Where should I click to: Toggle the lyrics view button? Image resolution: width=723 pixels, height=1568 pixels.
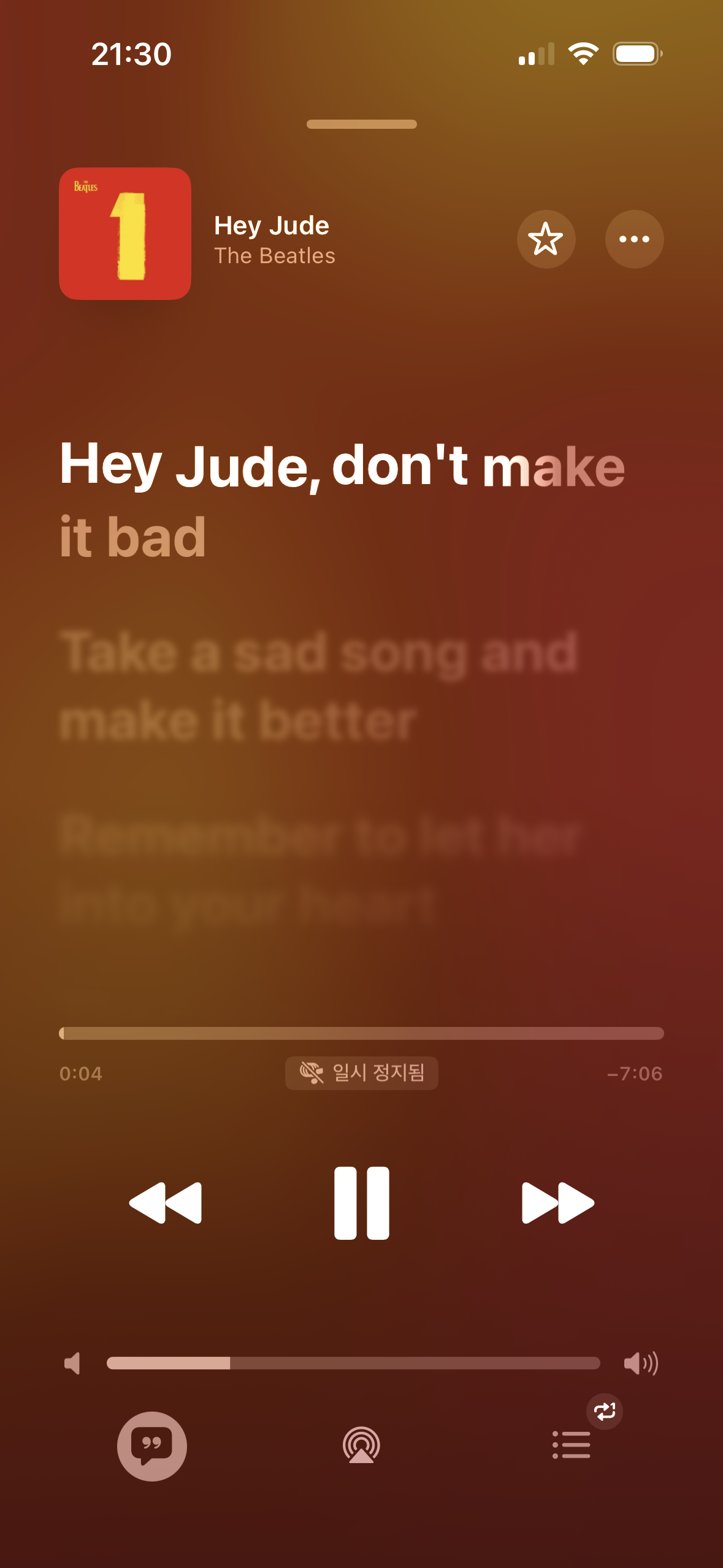(151, 1445)
